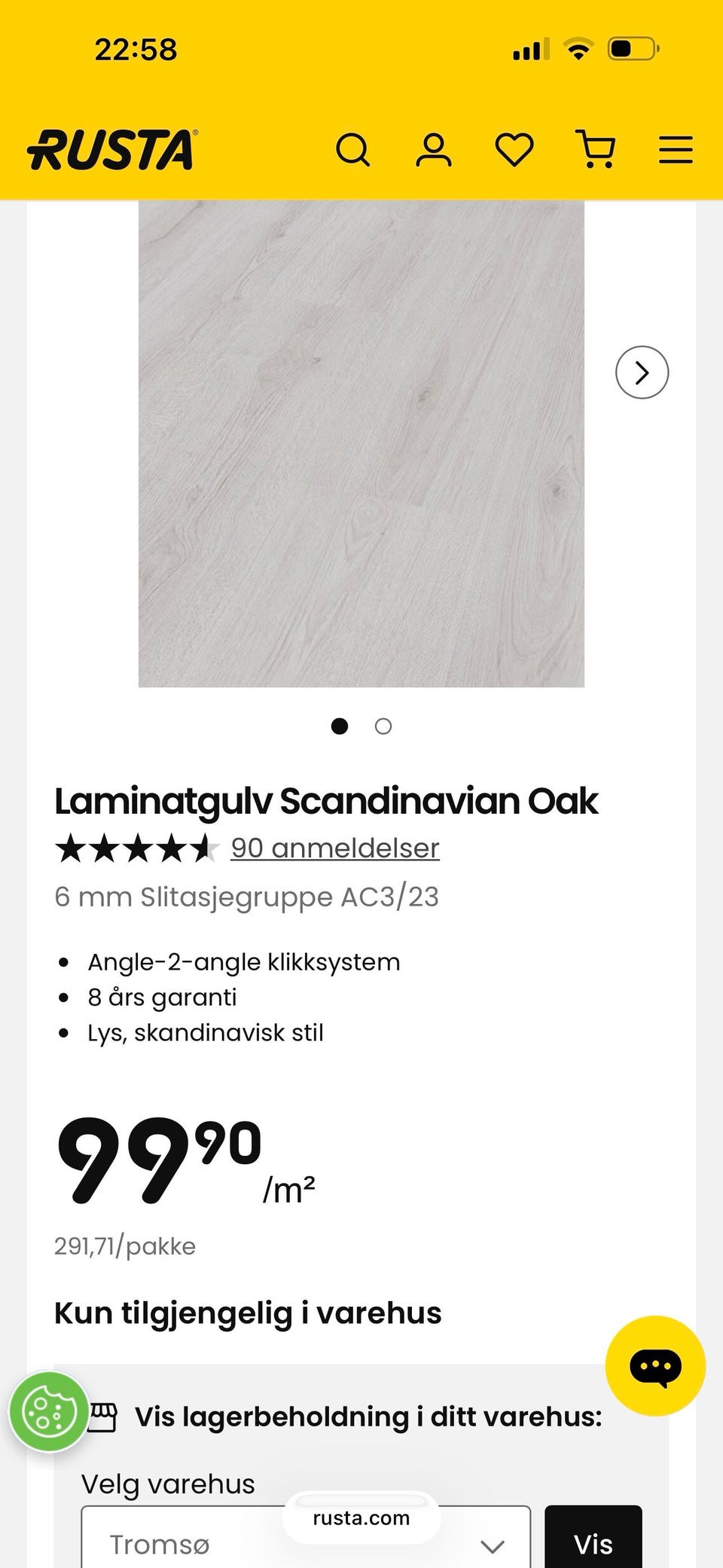Open the favorites heart icon

tap(514, 149)
